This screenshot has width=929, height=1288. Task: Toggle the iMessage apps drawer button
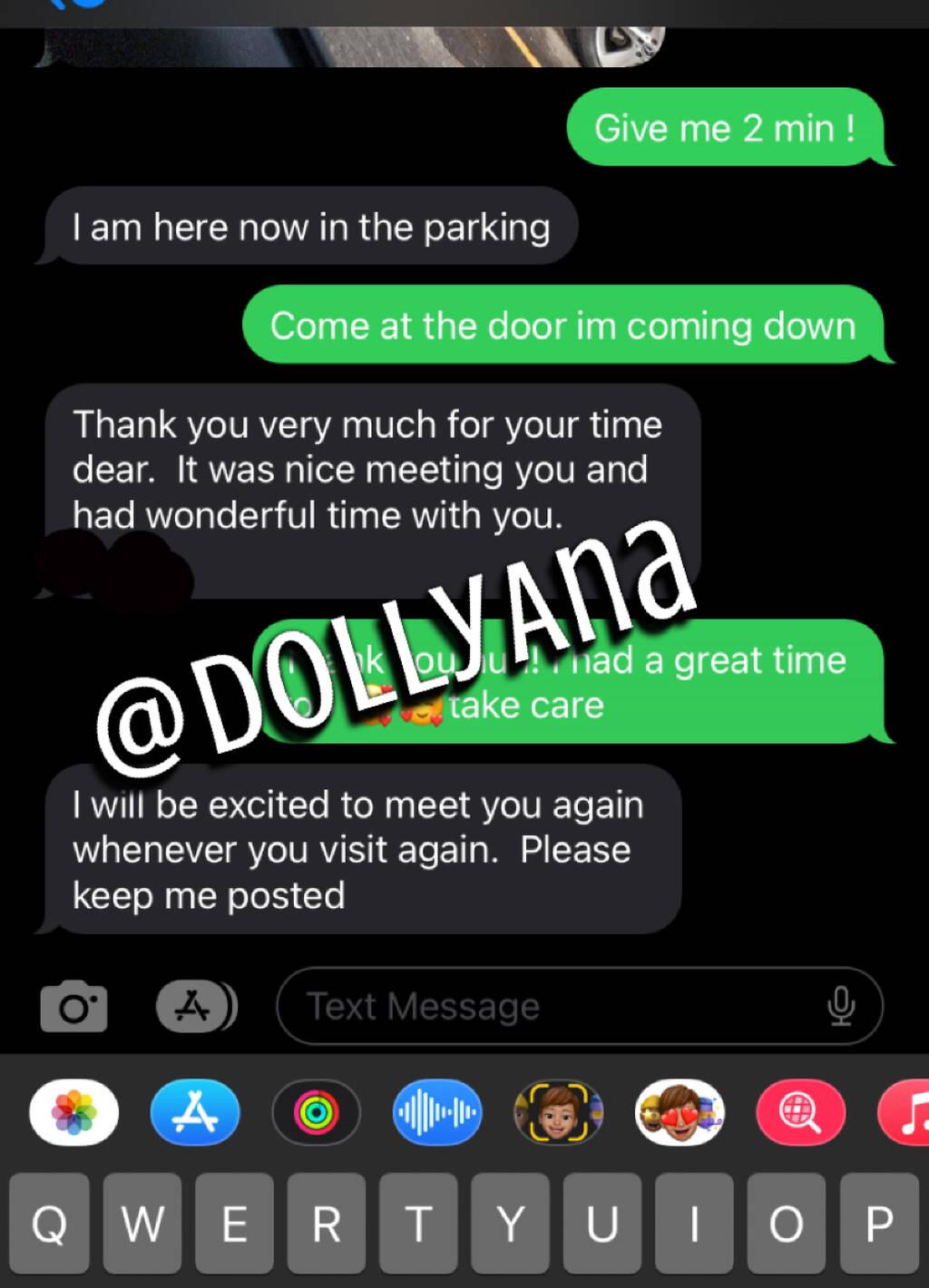pyautogui.click(x=196, y=1007)
